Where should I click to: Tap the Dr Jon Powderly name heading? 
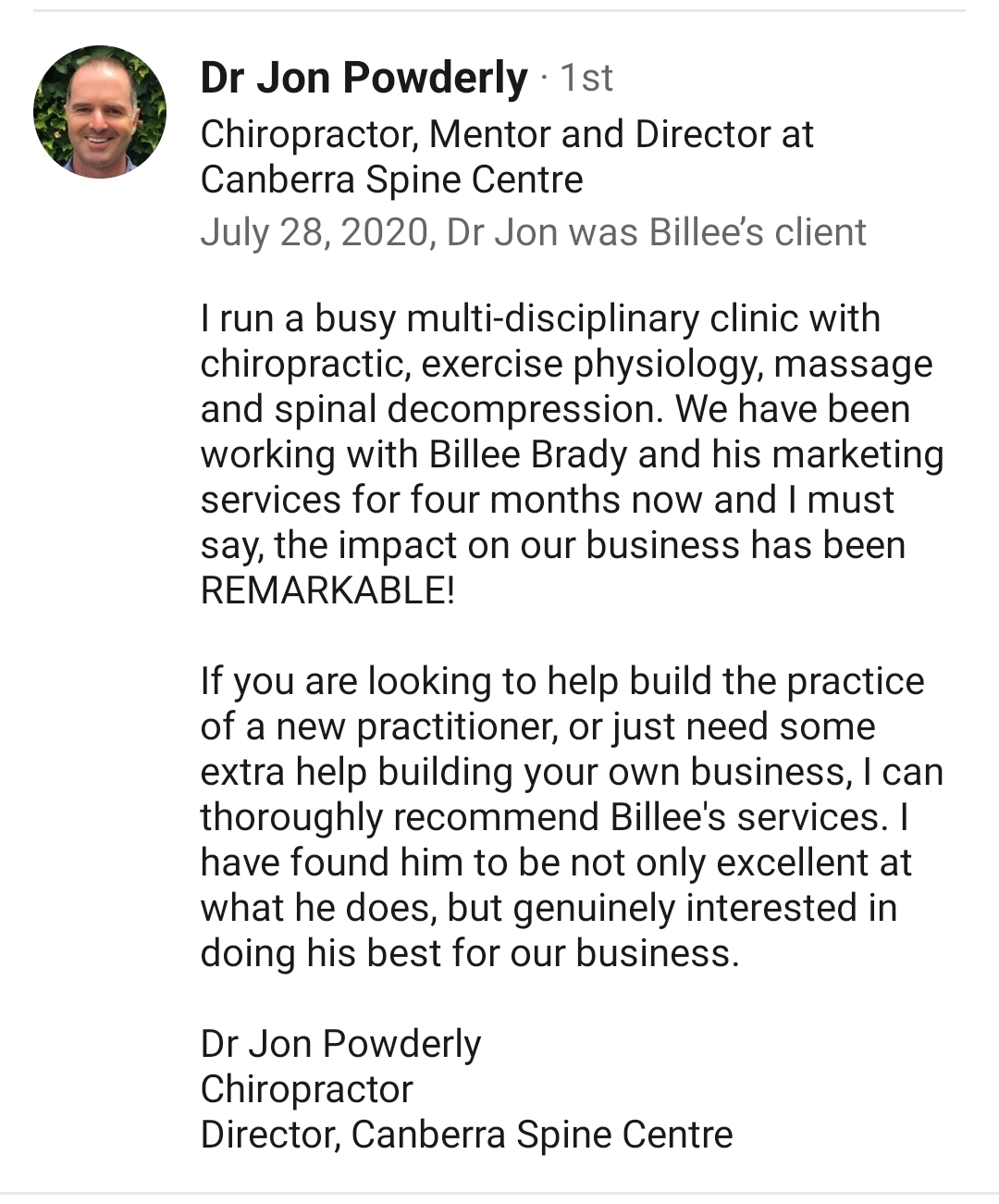[x=364, y=78]
